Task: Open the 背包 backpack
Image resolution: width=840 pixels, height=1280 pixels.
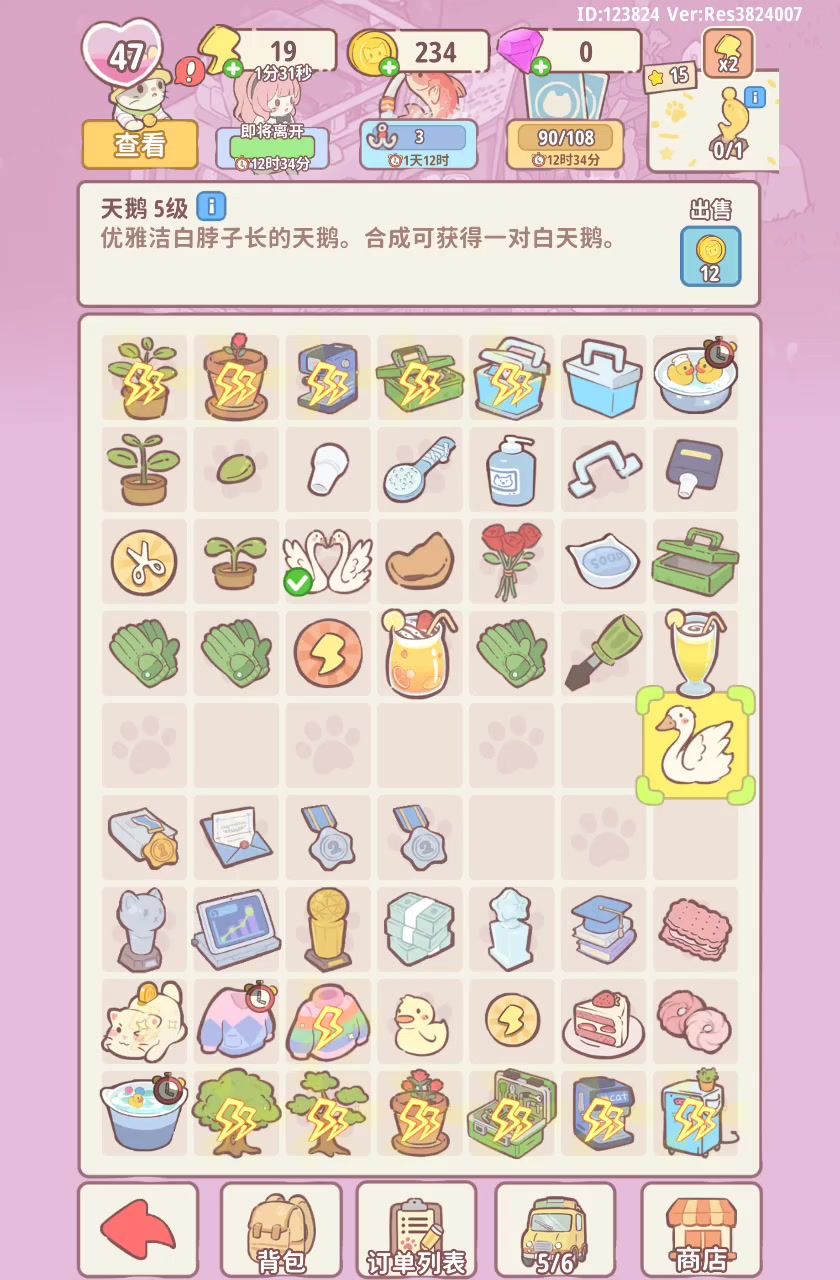Action: 281,1231
